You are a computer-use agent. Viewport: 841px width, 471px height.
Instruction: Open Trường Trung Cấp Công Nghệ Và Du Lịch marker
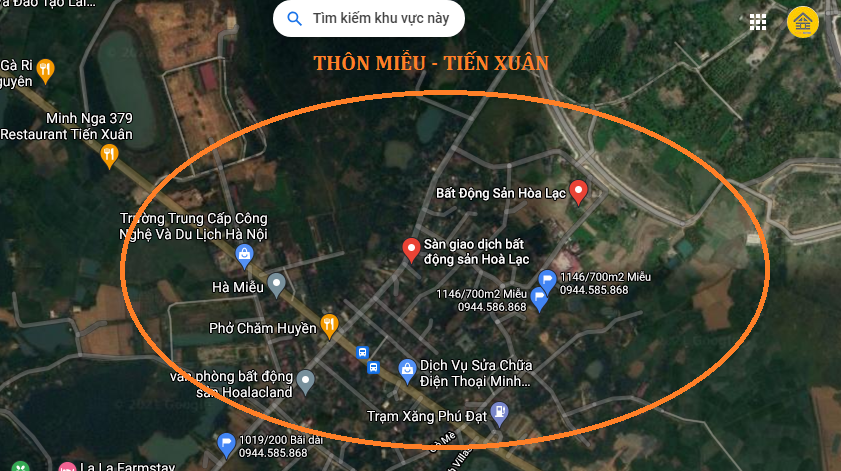(244, 257)
